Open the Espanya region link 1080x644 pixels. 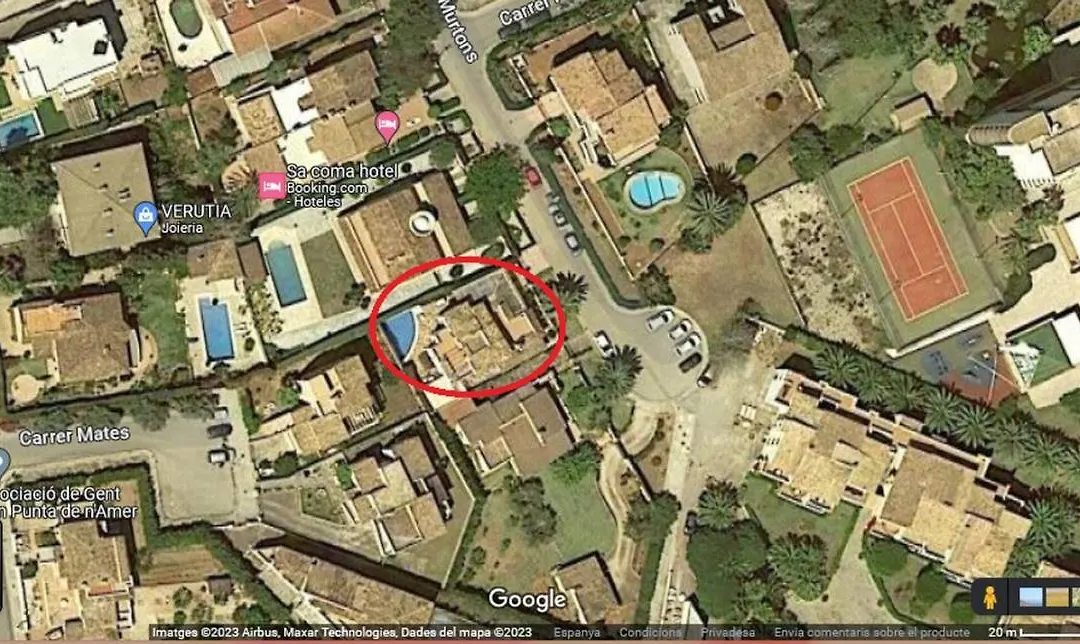tap(577, 633)
